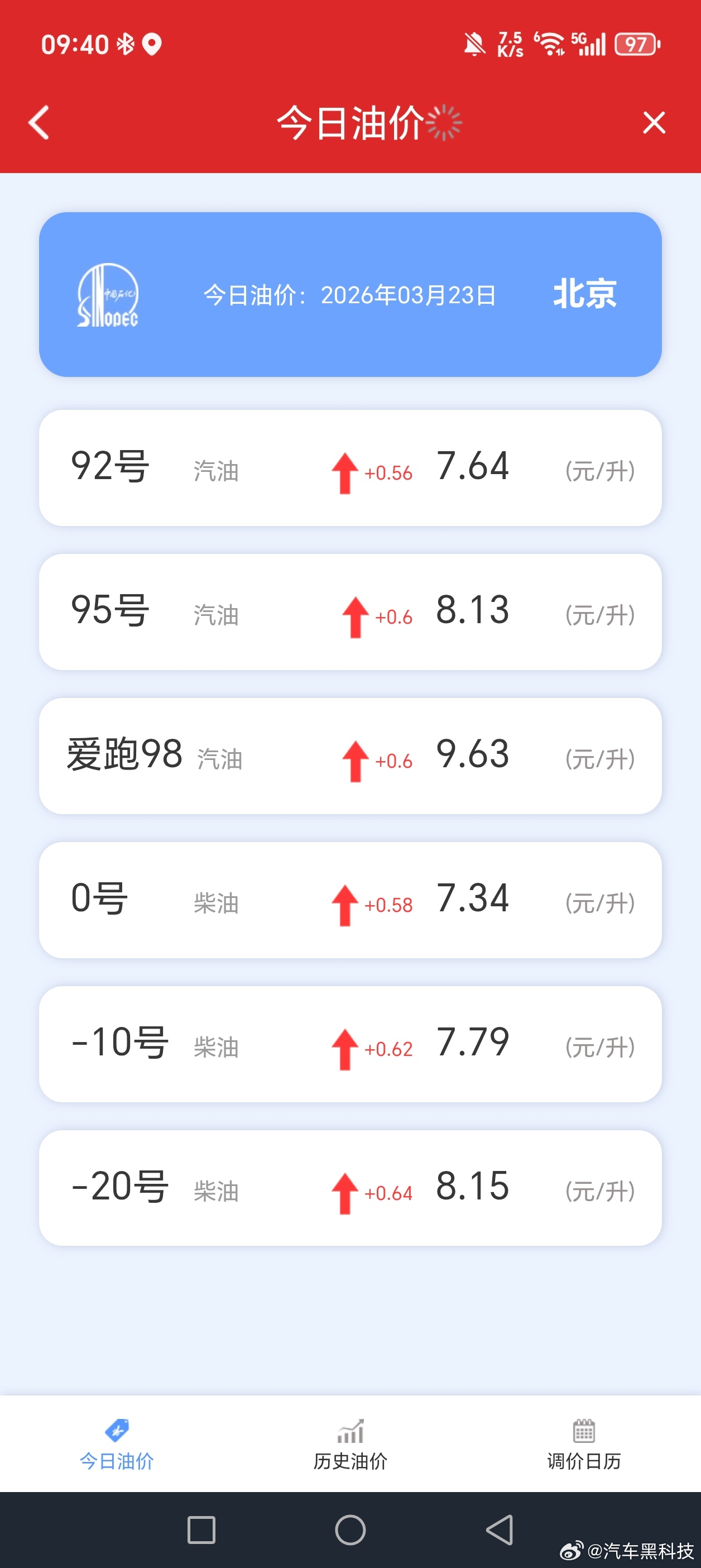Tap the system home button

(x=350, y=1529)
